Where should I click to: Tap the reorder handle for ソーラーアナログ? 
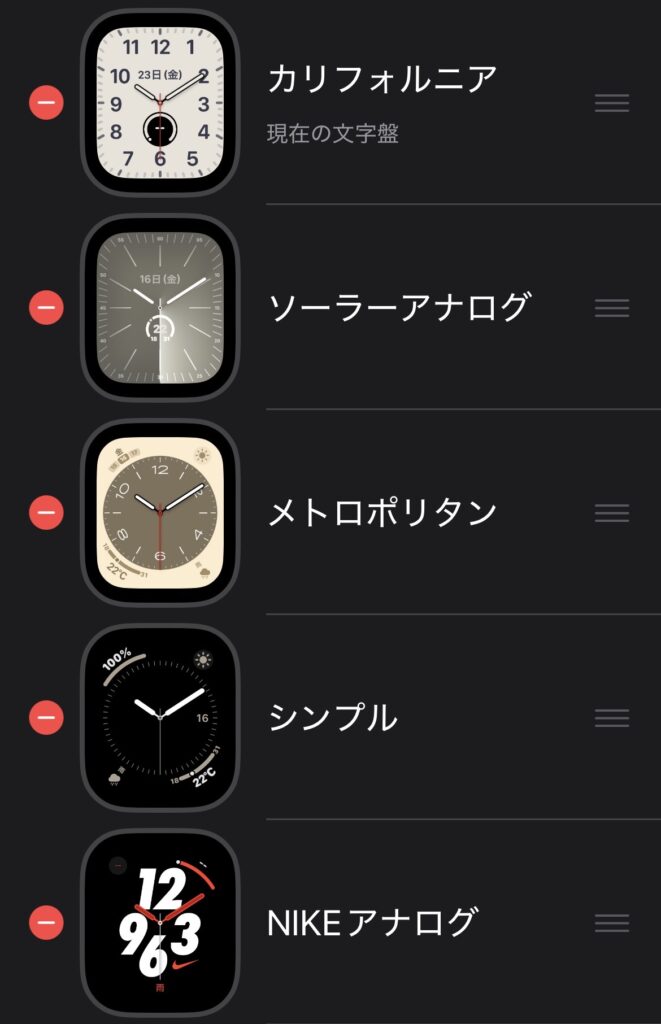611,308
